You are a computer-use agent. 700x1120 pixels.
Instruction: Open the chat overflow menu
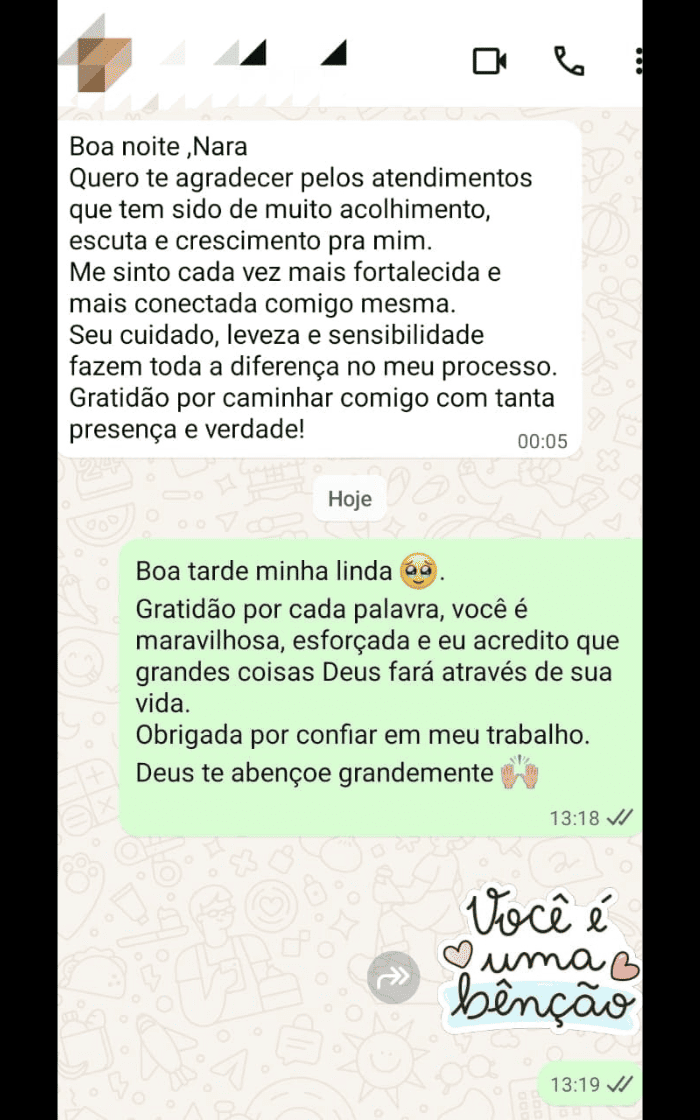tap(638, 61)
